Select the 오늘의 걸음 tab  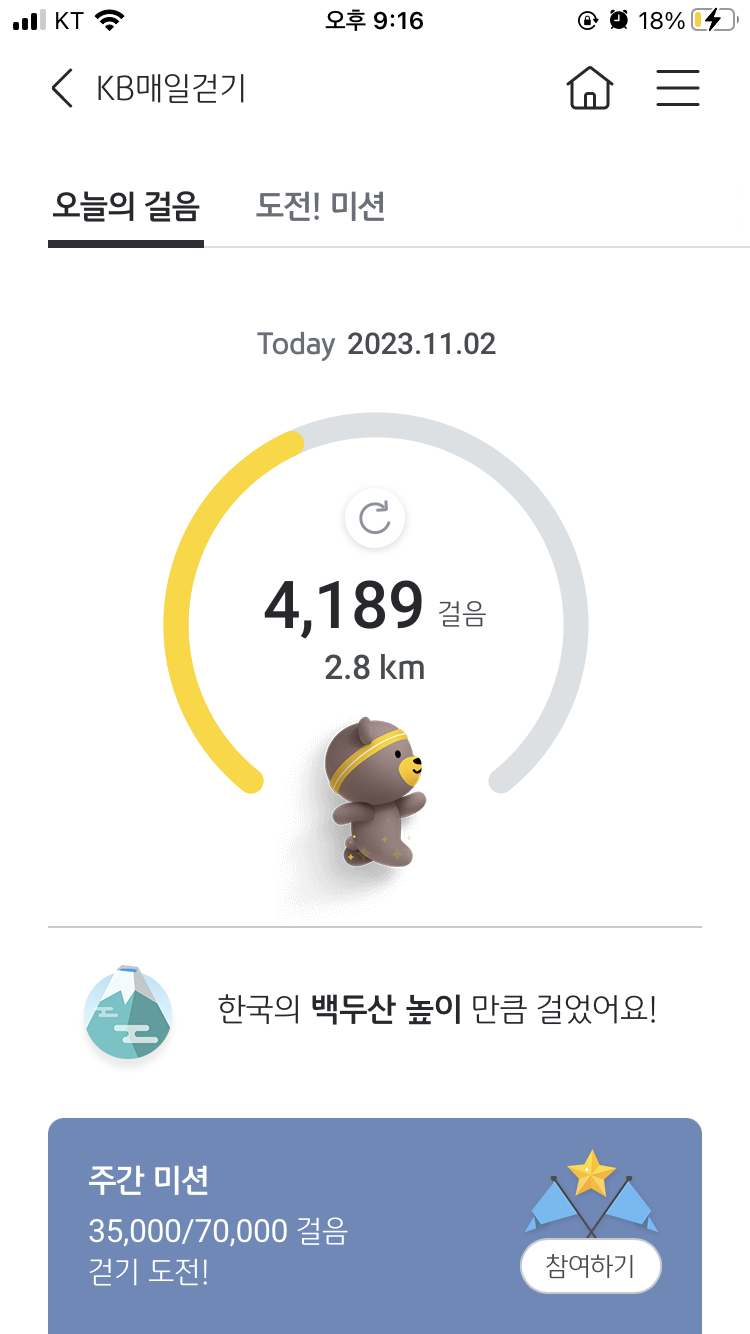126,207
